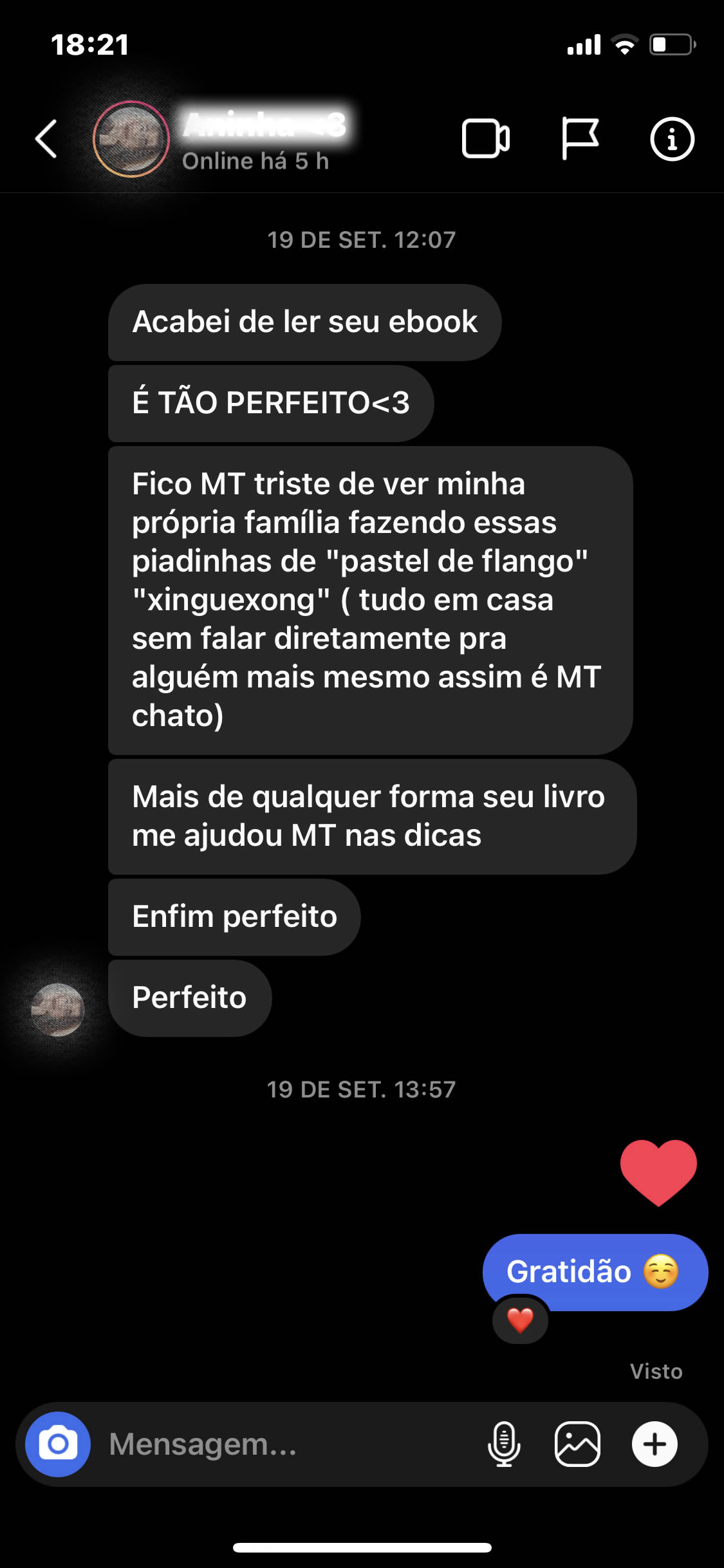Open conversation info details
This screenshot has width=724, height=1568.
pyautogui.click(x=672, y=138)
